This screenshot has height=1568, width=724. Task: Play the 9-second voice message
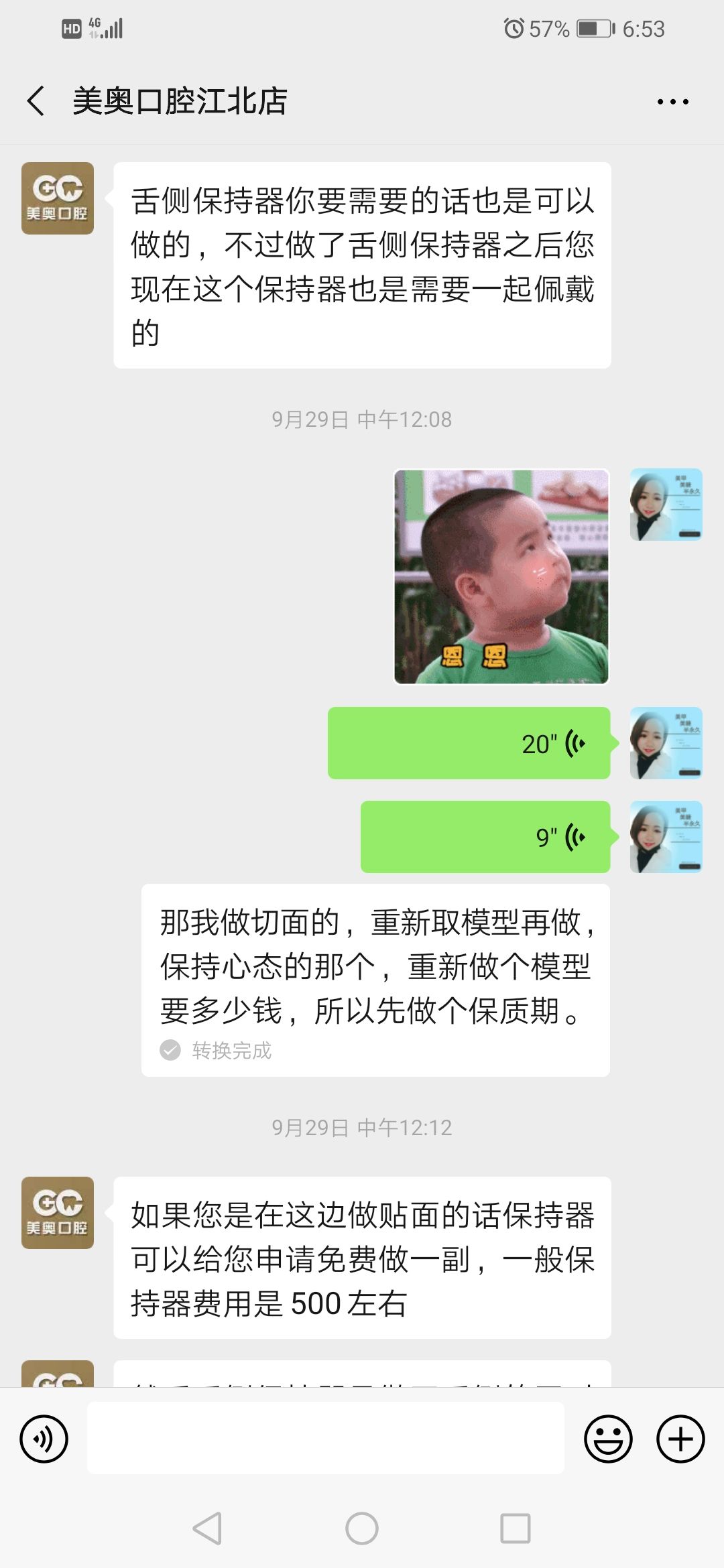coord(485,837)
